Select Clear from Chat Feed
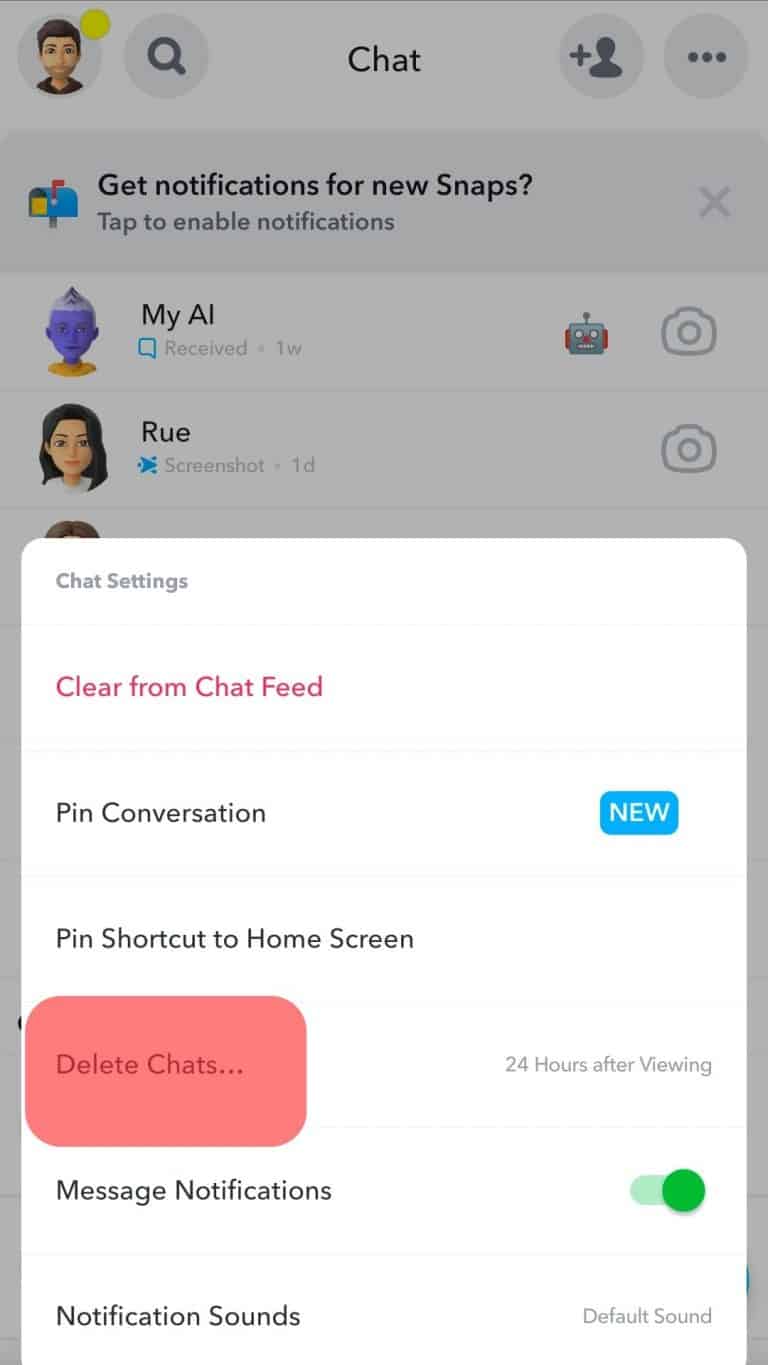Image resolution: width=768 pixels, height=1365 pixels. pos(189,687)
